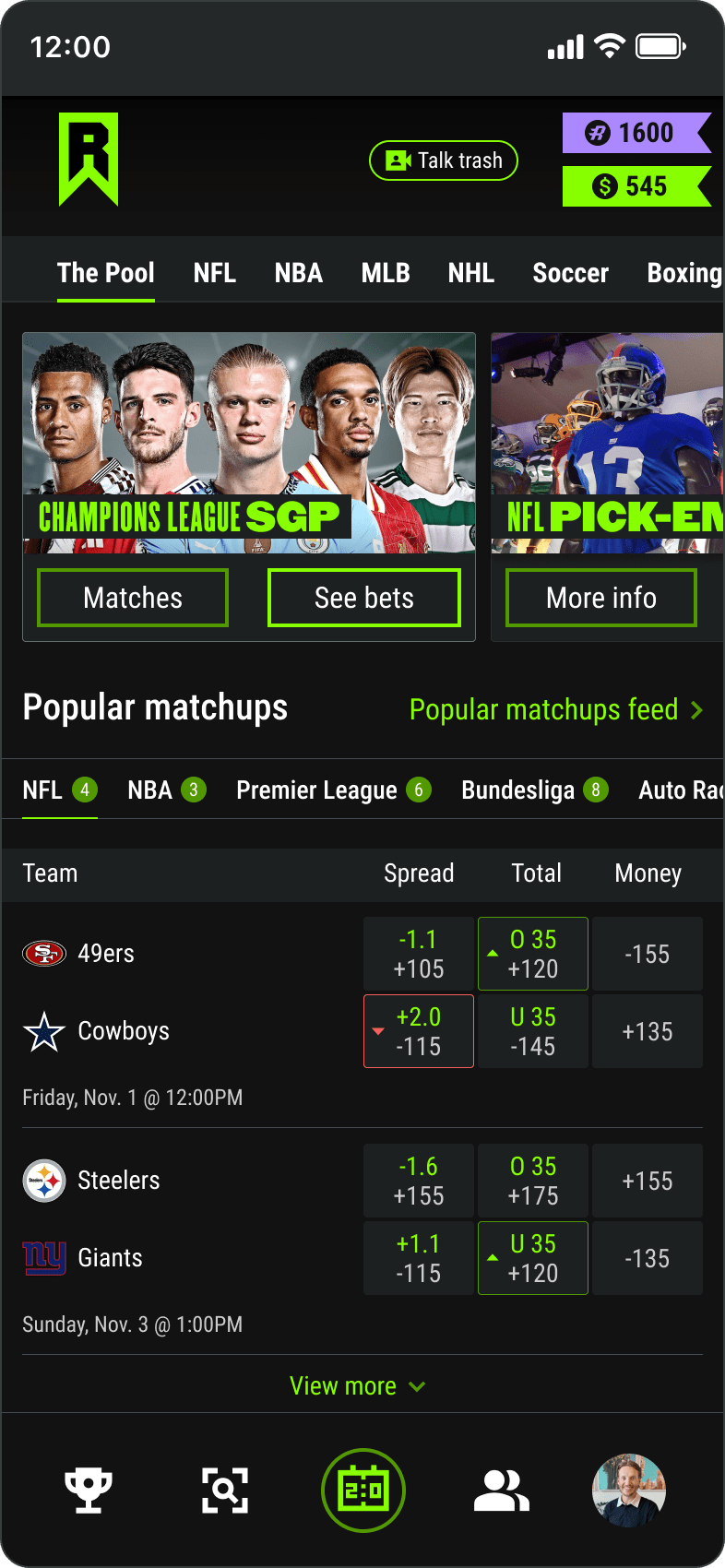Go to the scoreboard tab in bottom bar
Viewport: 725px width, 1568px height.
pos(363,1491)
